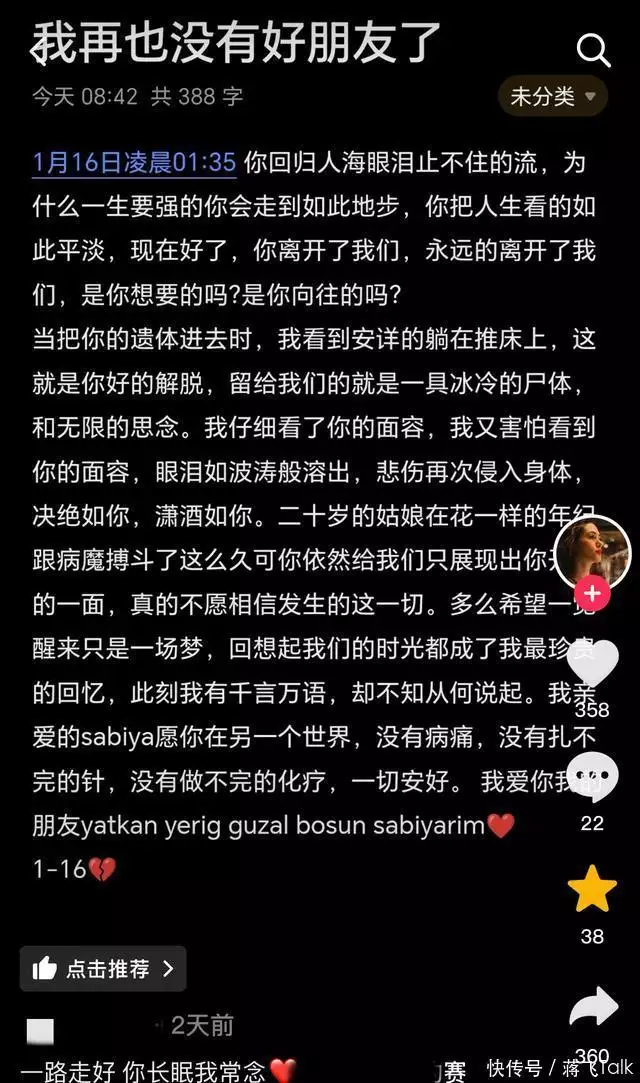Go back with the top-left arrow
640x1083 pixels.
40,51
